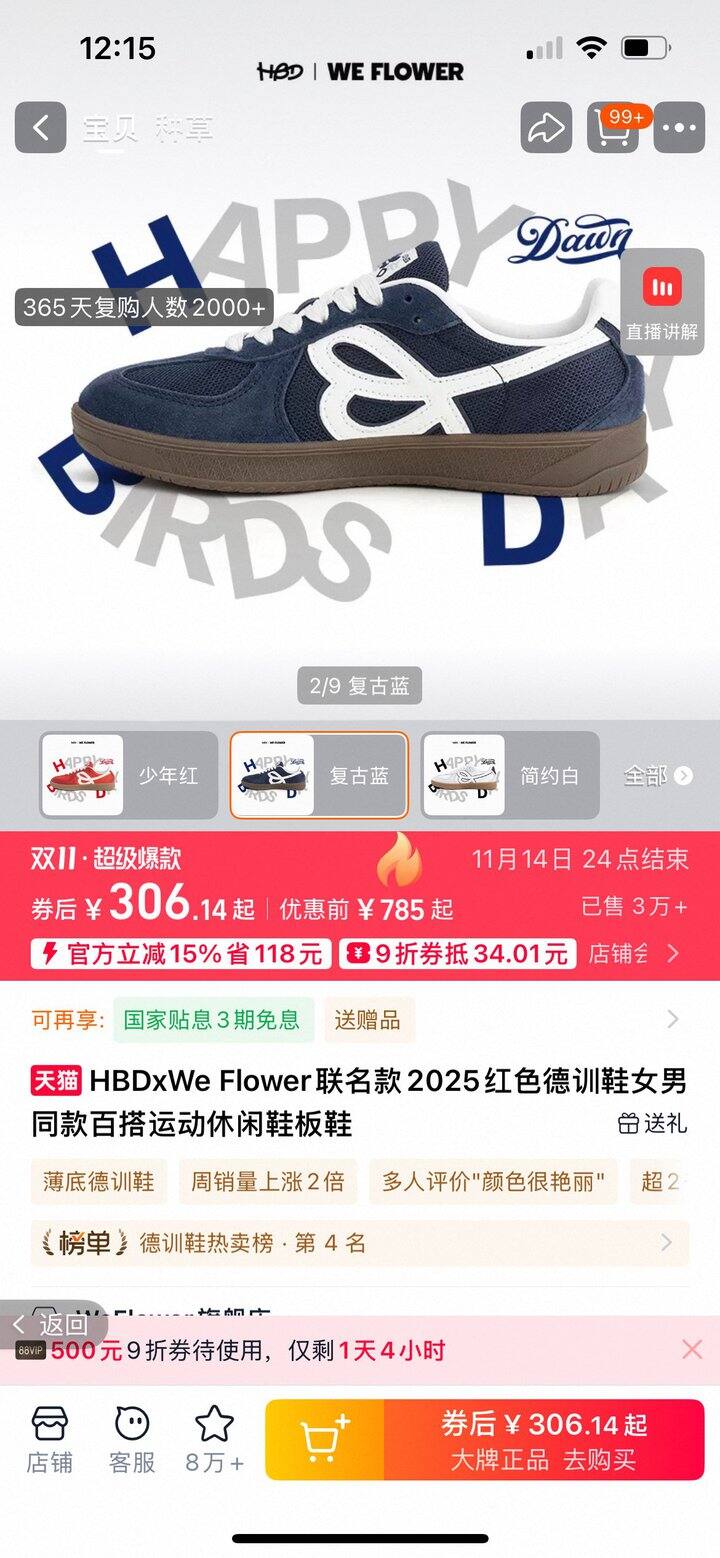720x1558 pixels.
Task: Expand 全部 to view all colorways
Action: tap(655, 775)
